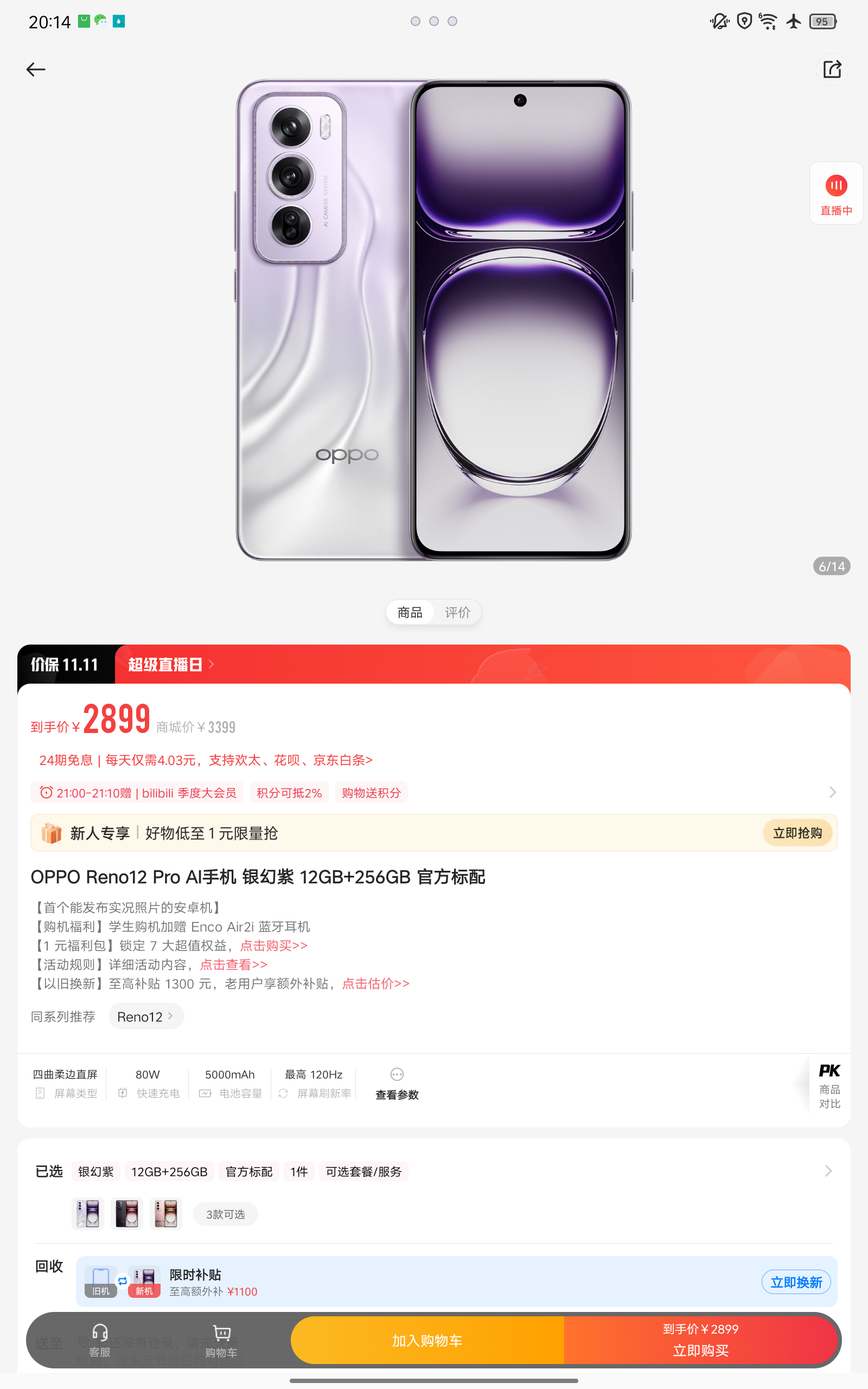The image size is (868, 1389).
Task: Open 点击购买>> for the 1元福利包
Action: (273, 945)
